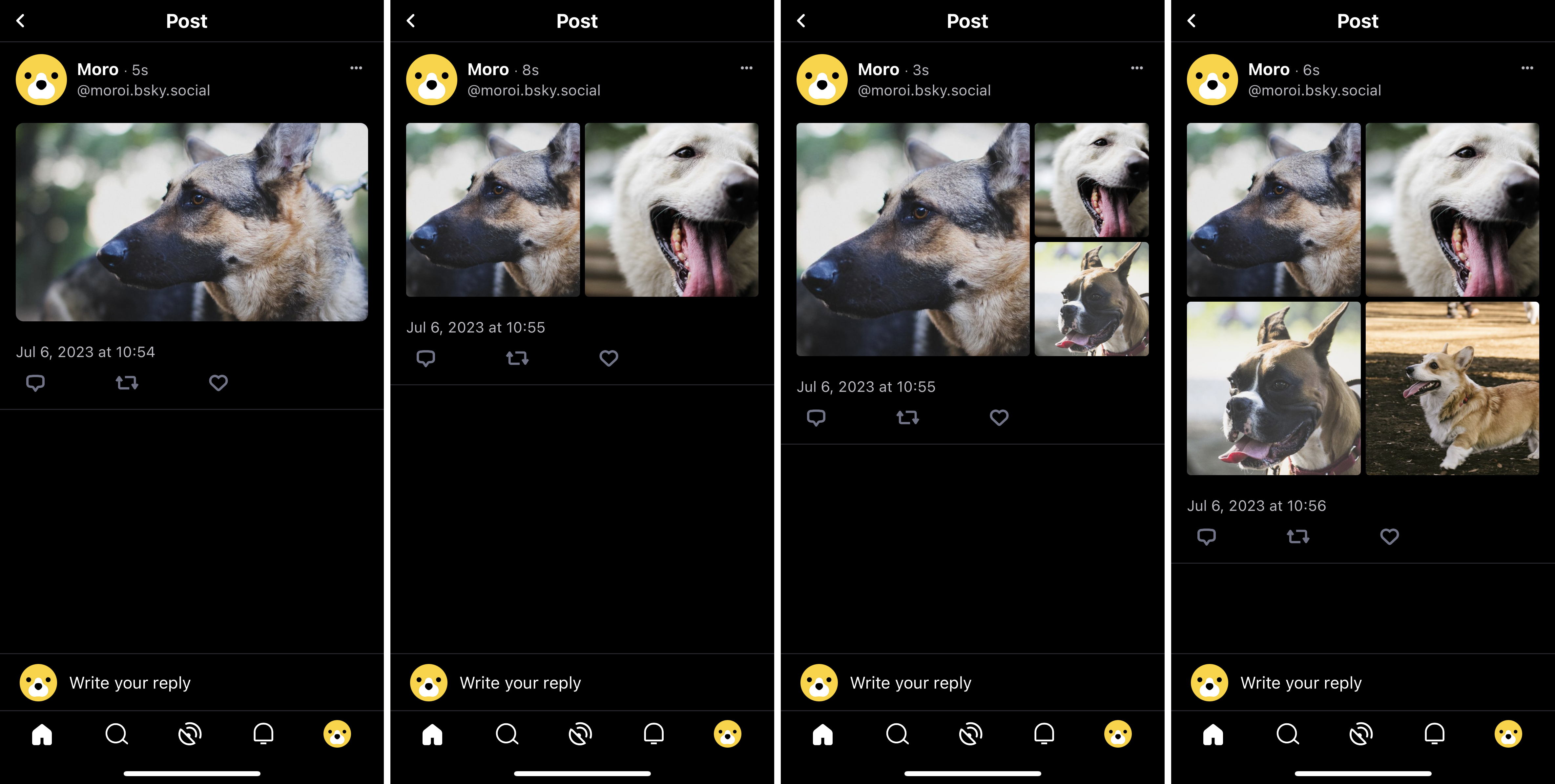Image resolution: width=1555 pixels, height=784 pixels.
Task: Open notifications bell below the 3s-old post
Action: 1044,734
